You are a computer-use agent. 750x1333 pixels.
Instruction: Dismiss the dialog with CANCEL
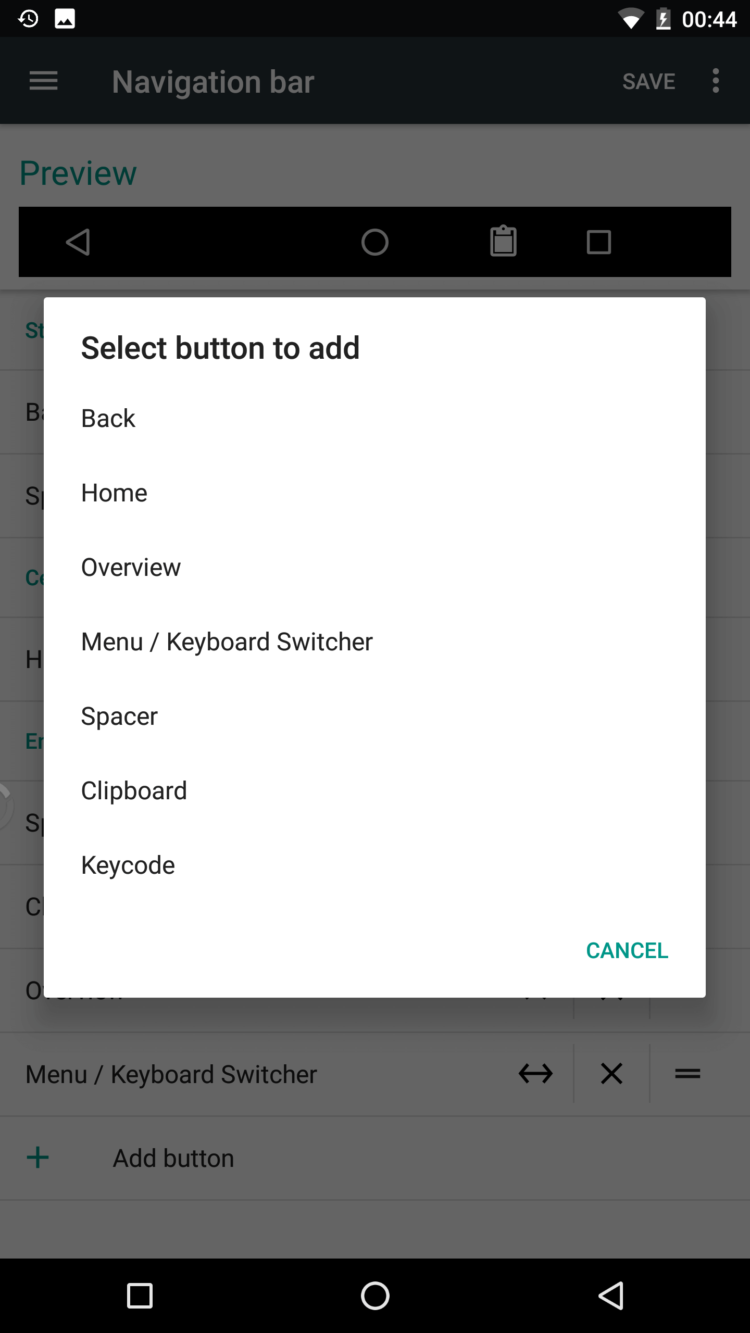point(627,950)
